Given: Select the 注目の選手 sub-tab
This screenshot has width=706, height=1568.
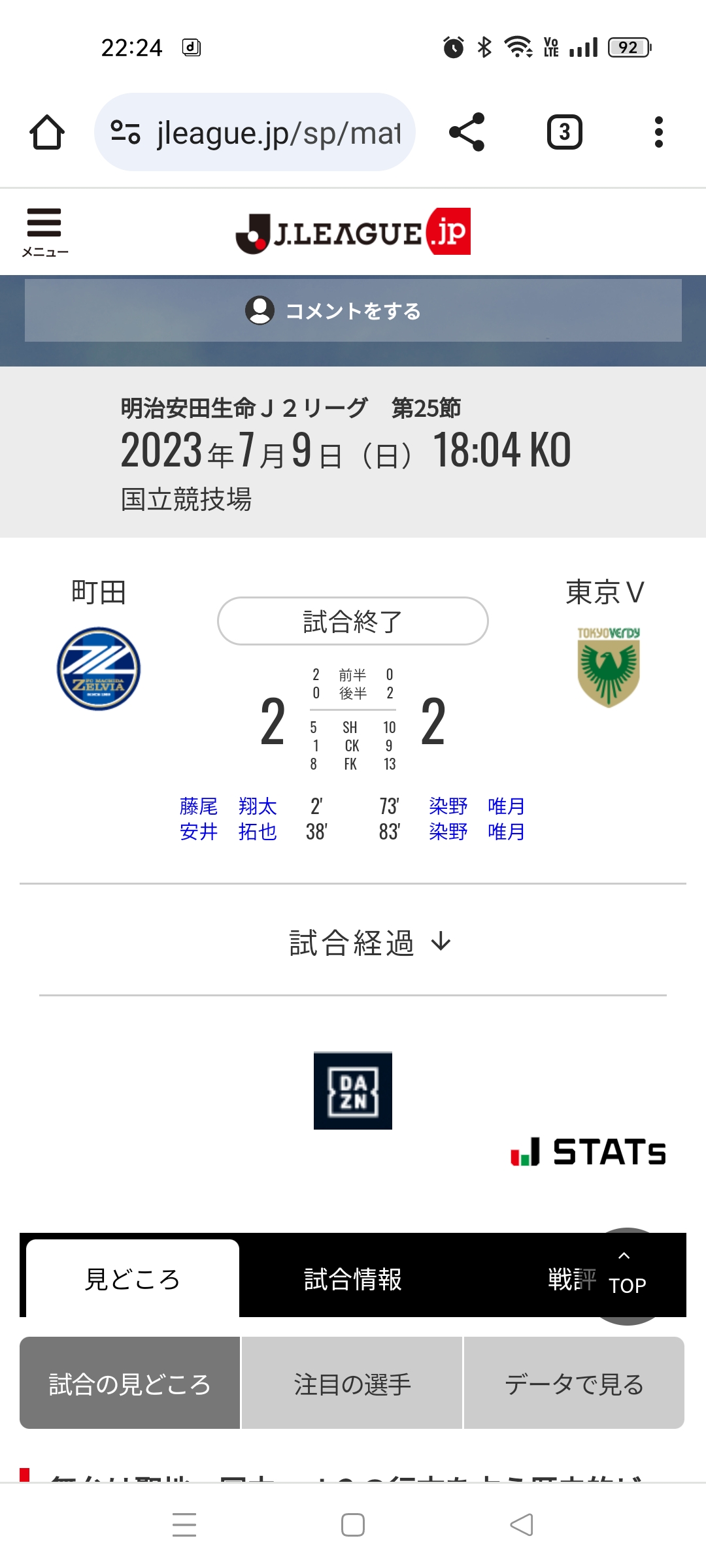Looking at the screenshot, I should point(352,1384).
